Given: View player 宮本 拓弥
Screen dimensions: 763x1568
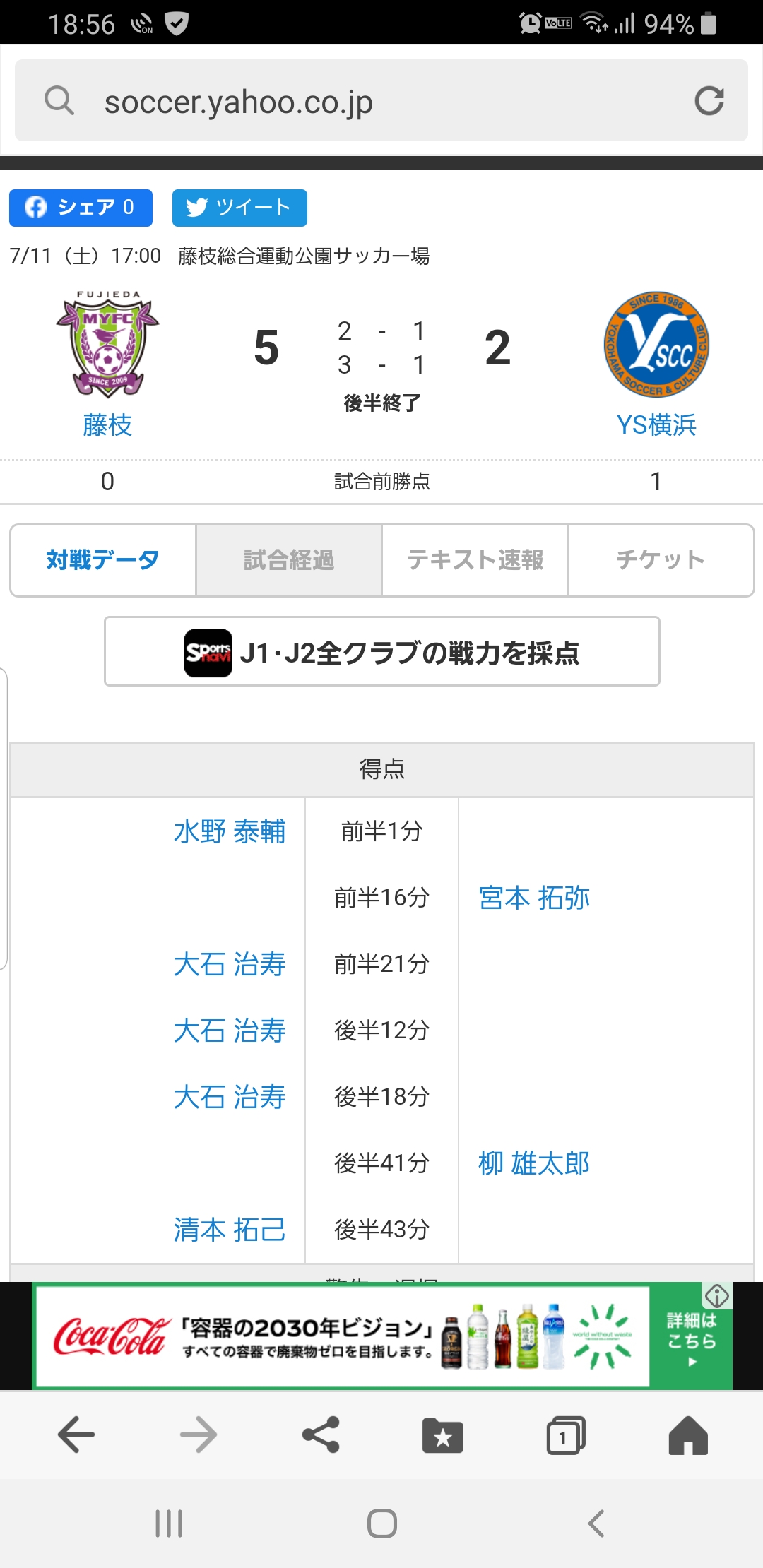Looking at the screenshot, I should click(x=534, y=898).
